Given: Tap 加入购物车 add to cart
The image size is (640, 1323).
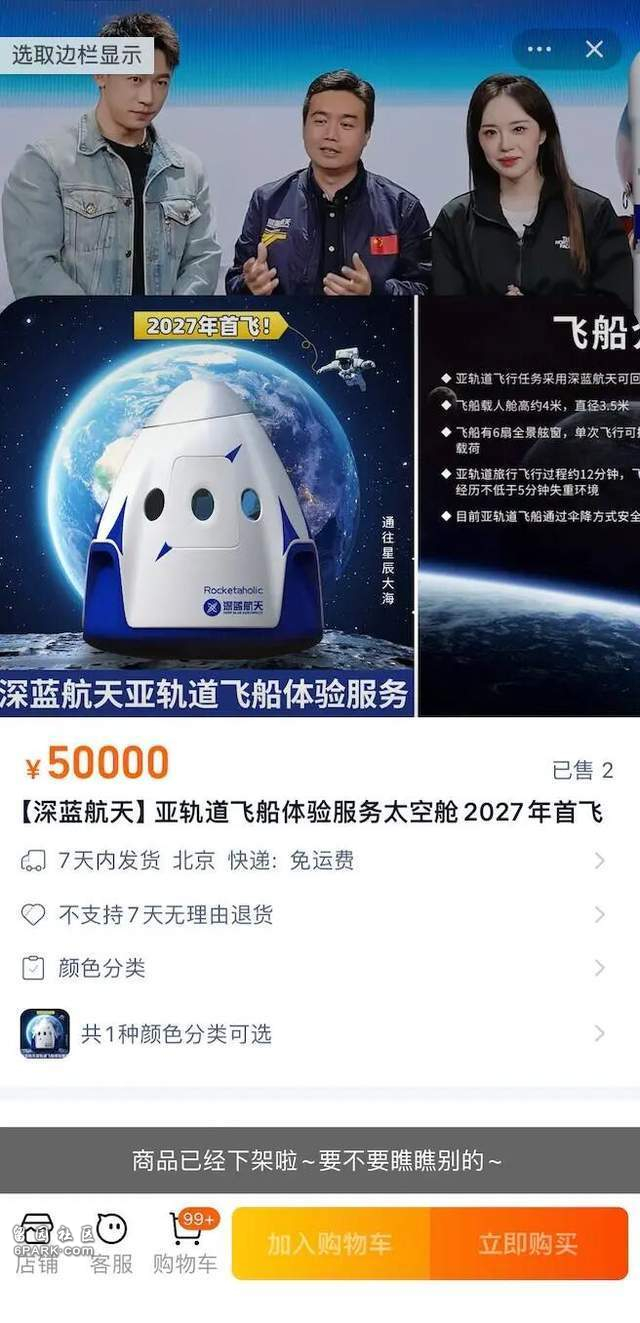Looking at the screenshot, I should [x=331, y=1244].
